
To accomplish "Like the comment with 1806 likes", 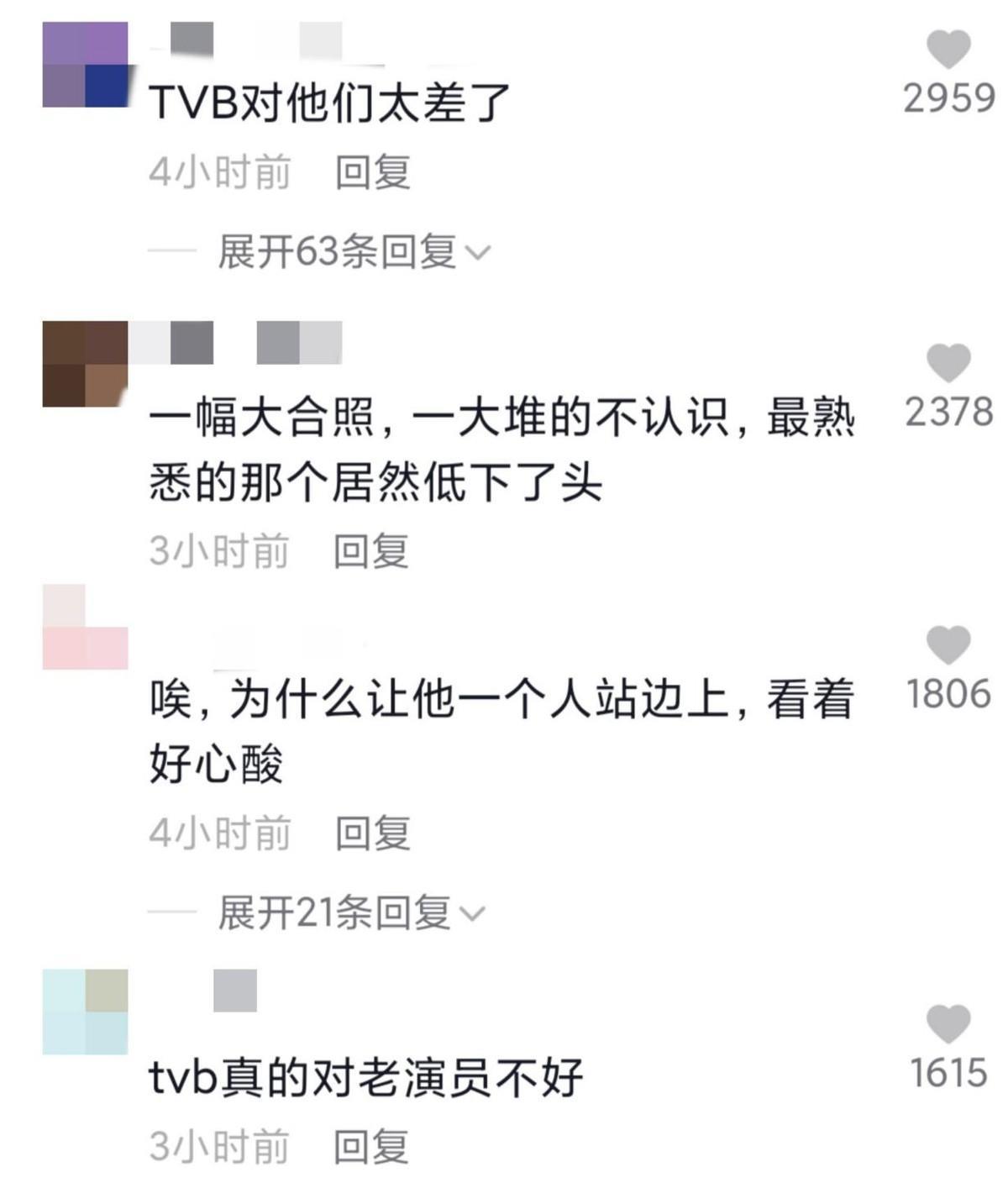I will (948, 645).
